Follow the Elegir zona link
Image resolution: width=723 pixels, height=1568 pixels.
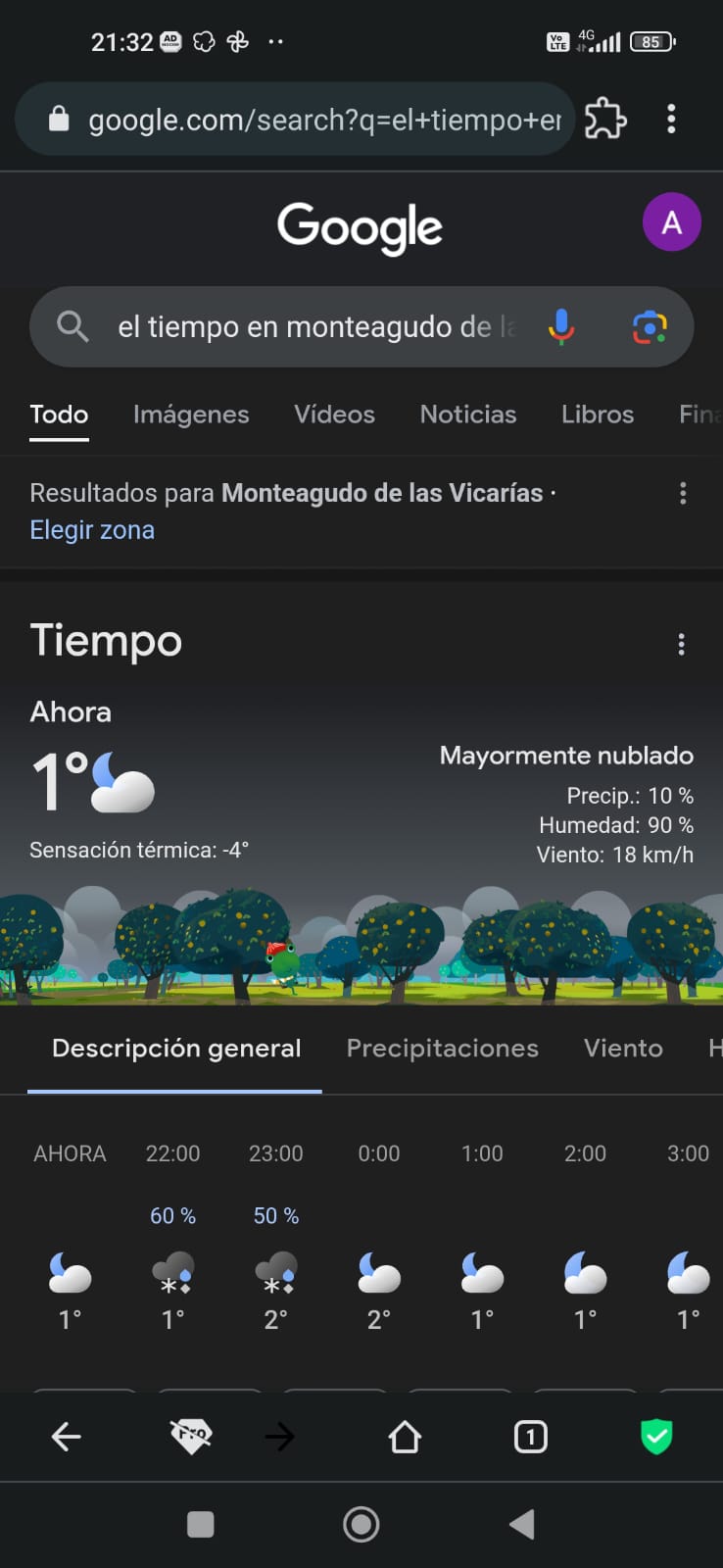pyautogui.click(x=92, y=530)
